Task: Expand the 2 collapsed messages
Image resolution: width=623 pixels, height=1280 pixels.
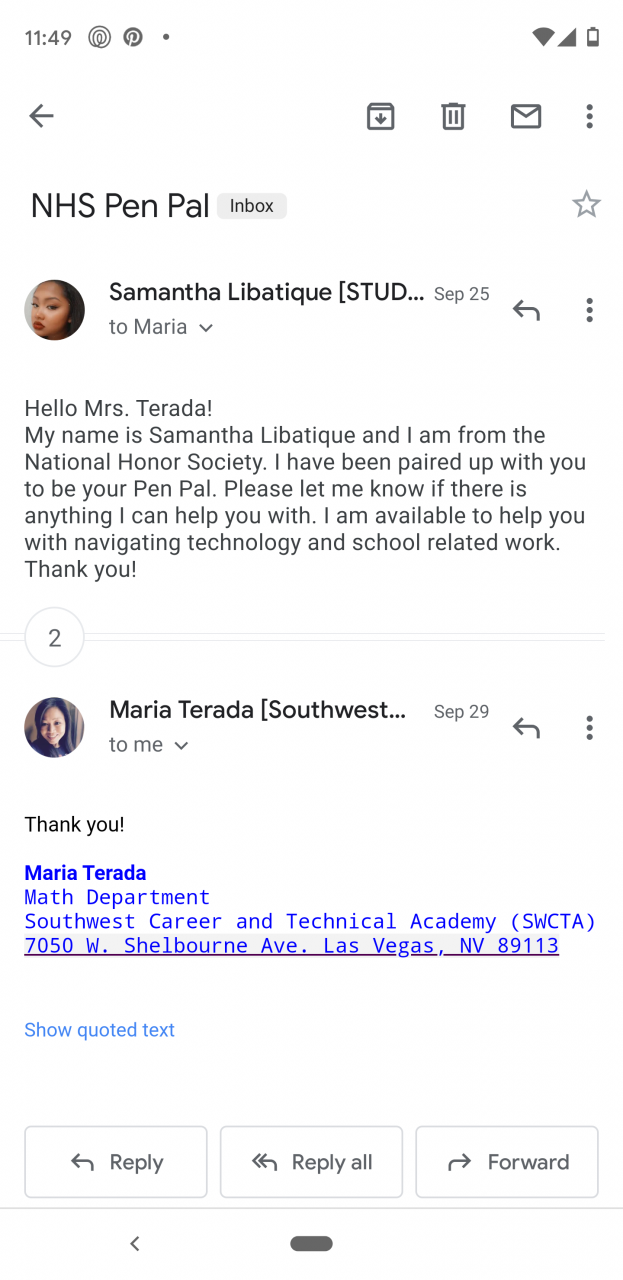Action: pyautogui.click(x=54, y=637)
